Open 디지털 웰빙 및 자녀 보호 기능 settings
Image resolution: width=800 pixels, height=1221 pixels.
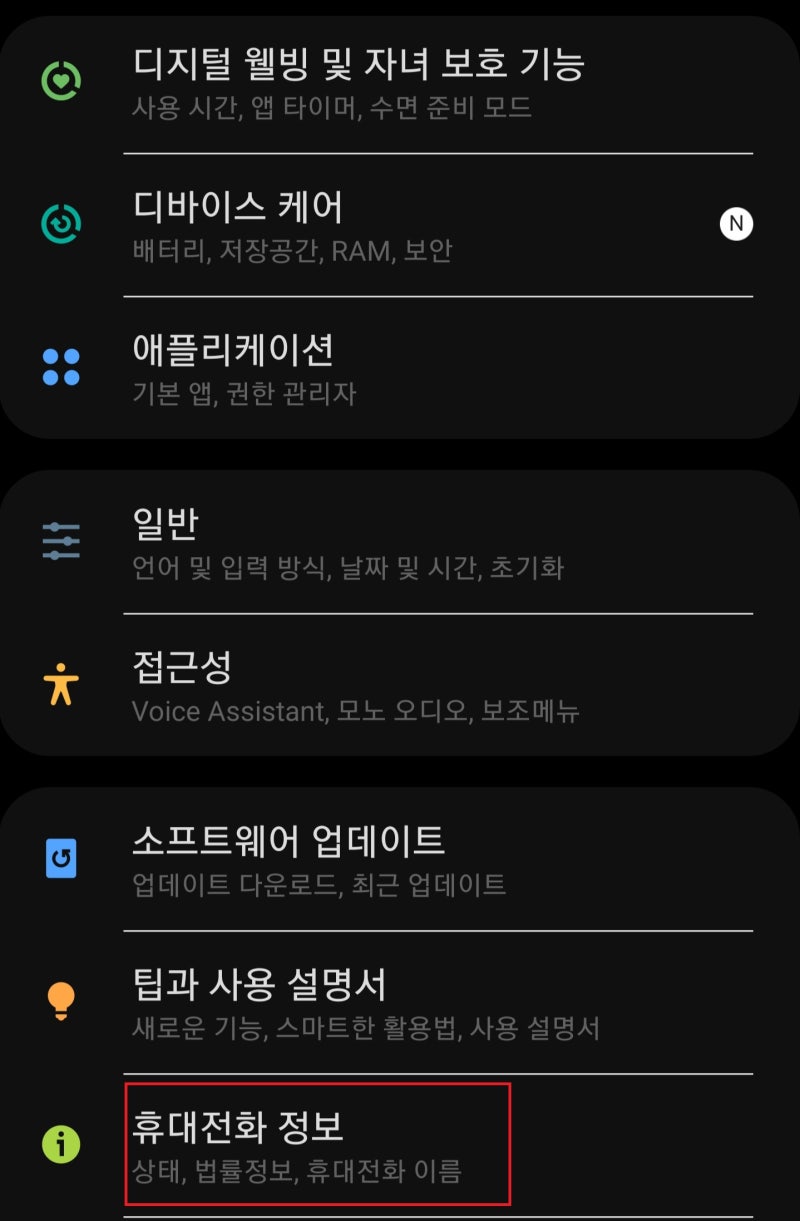358,82
